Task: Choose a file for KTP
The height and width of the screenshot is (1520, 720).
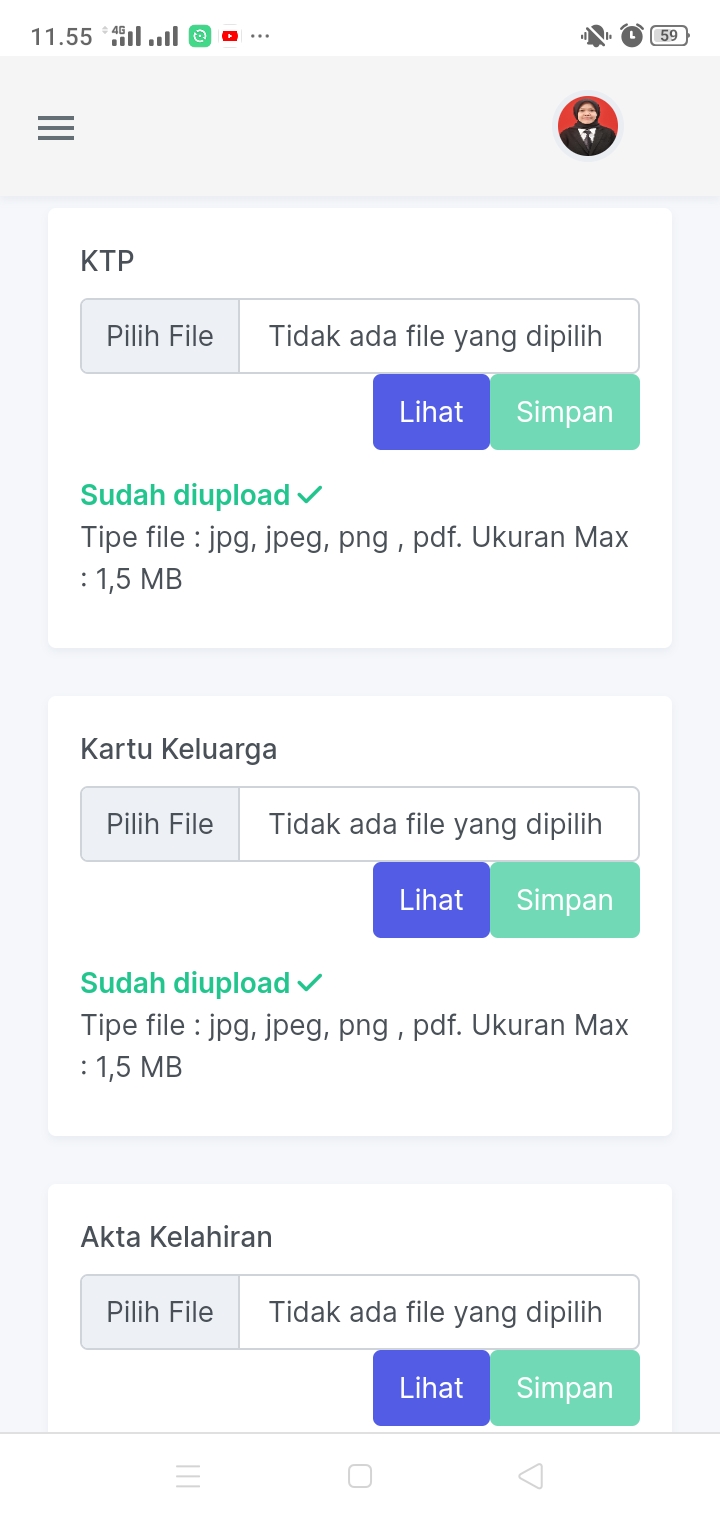Action: 160,336
